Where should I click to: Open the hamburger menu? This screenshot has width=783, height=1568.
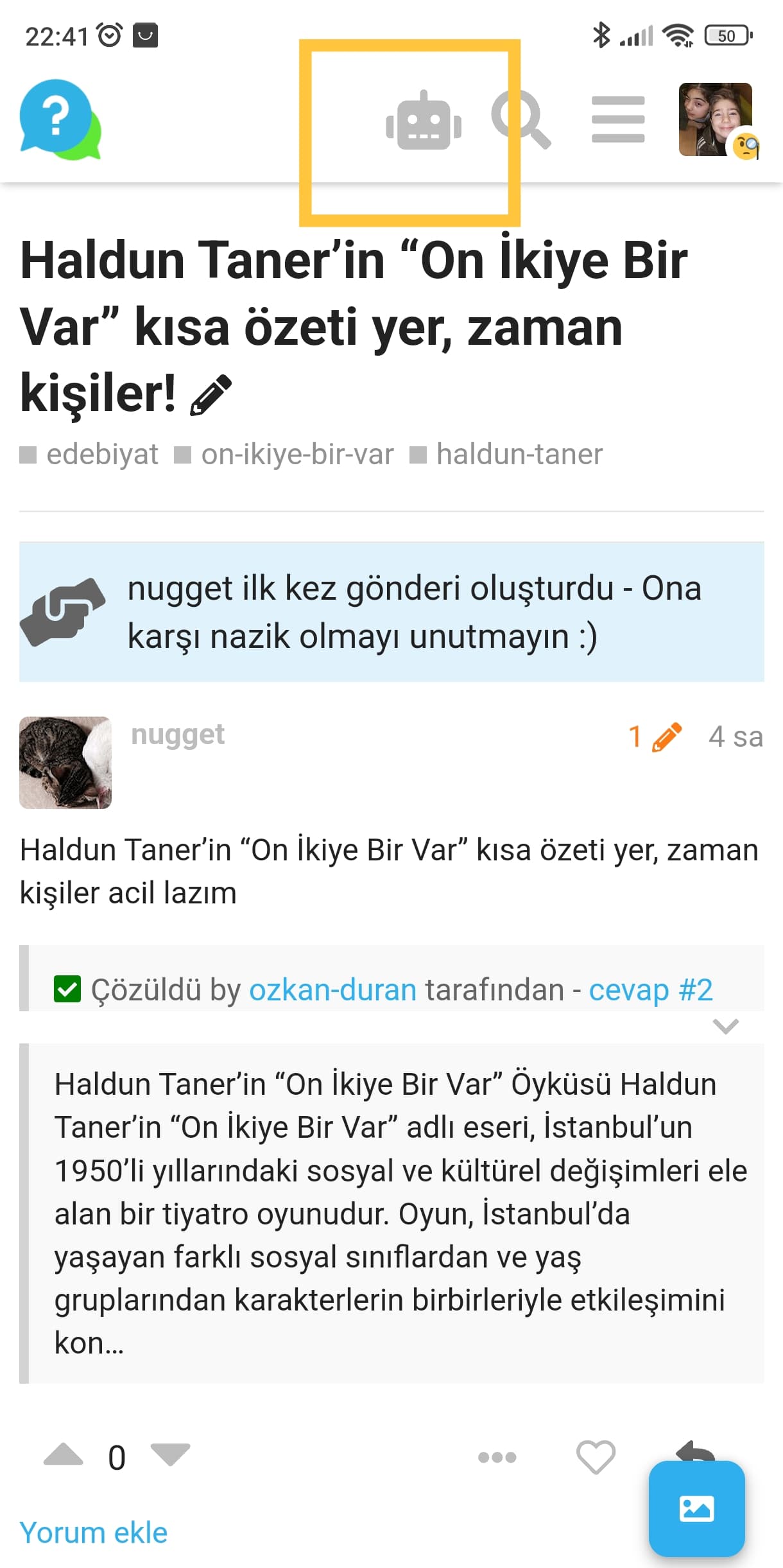coord(618,119)
